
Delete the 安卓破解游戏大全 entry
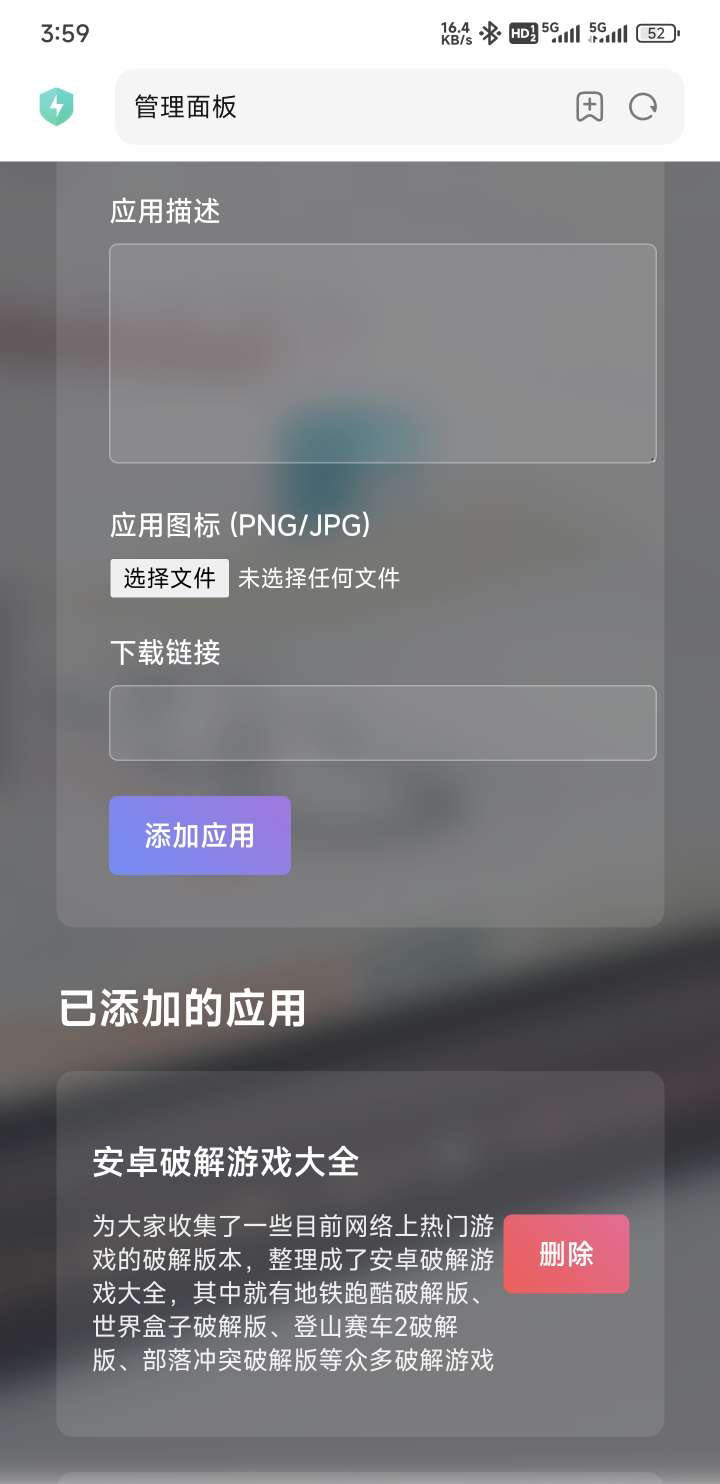pyautogui.click(x=566, y=1253)
